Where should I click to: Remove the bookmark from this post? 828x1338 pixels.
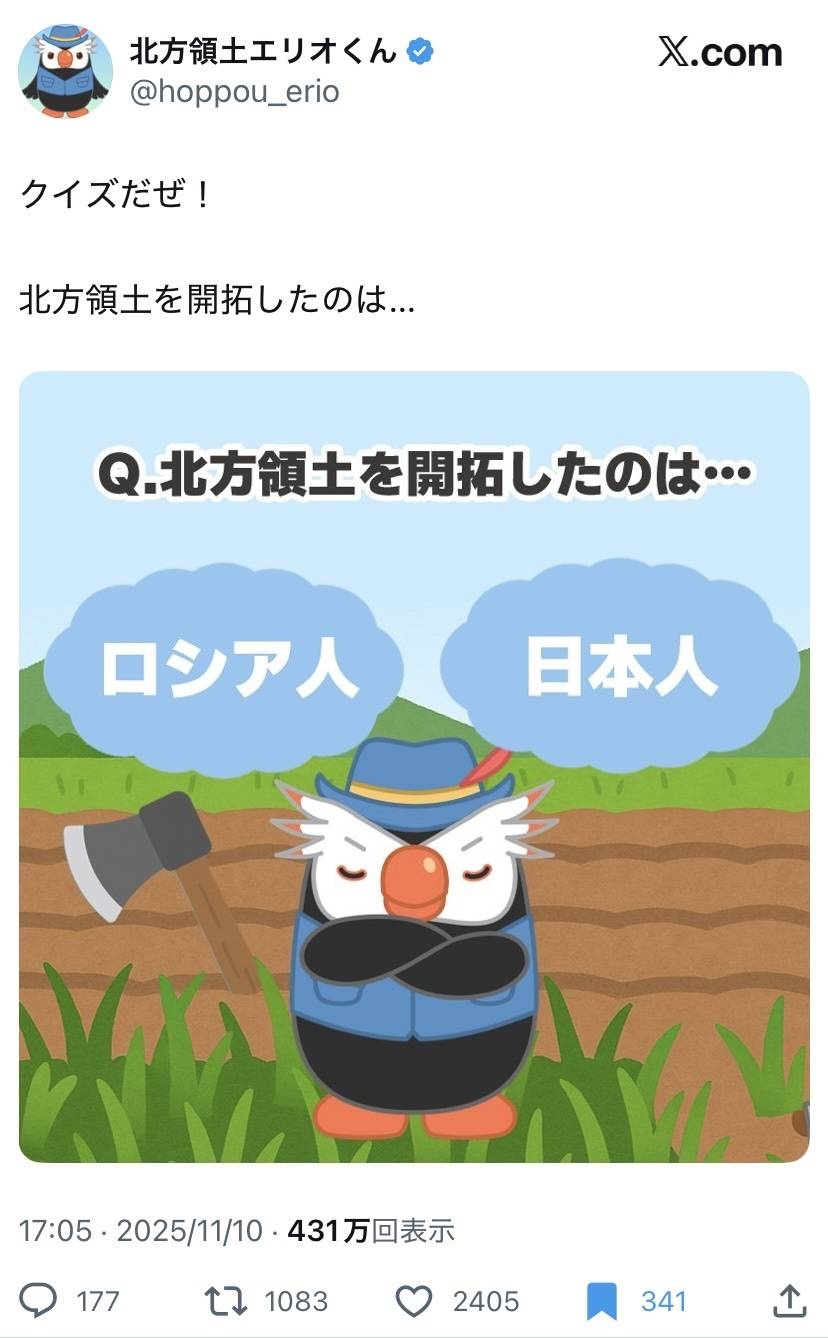coord(602,1300)
